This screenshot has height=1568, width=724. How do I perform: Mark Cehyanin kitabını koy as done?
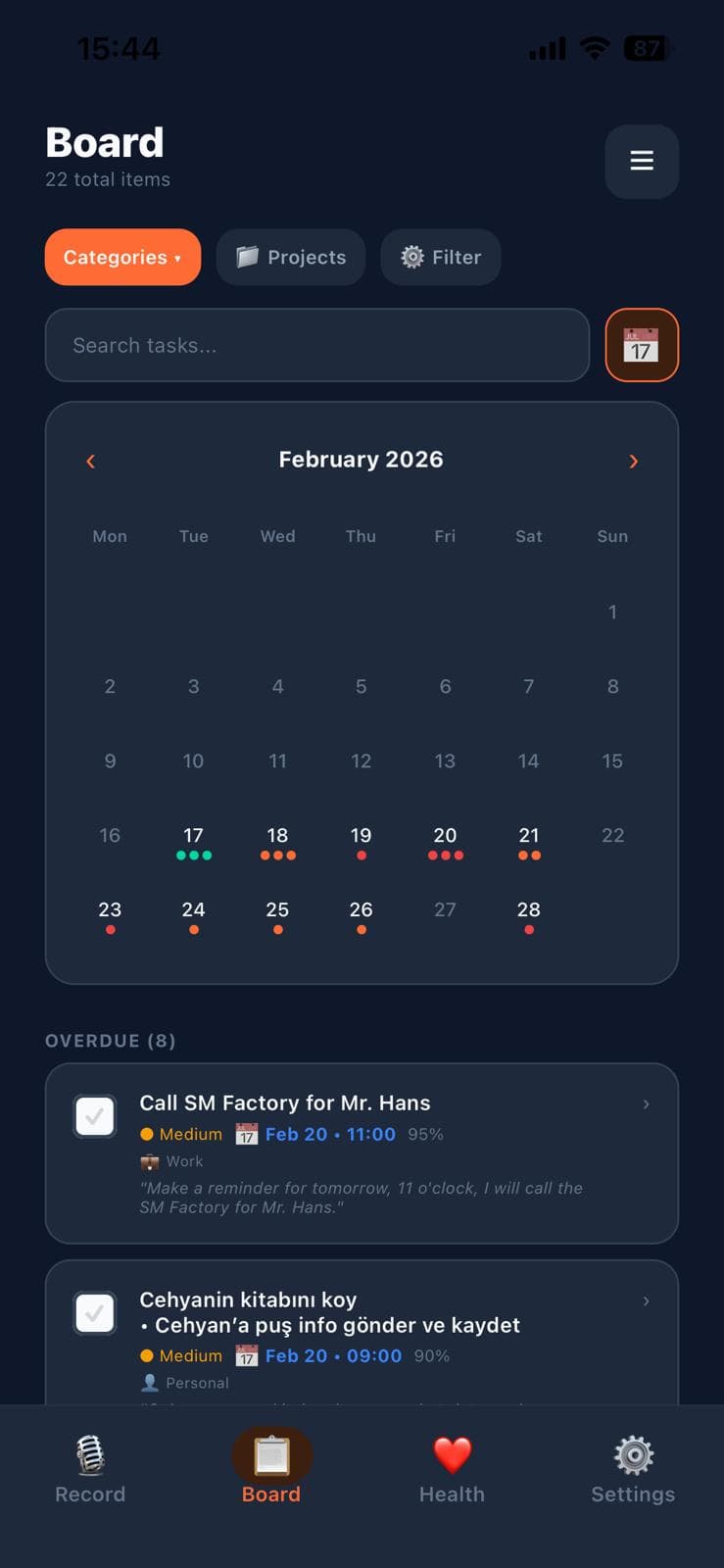(95, 1313)
